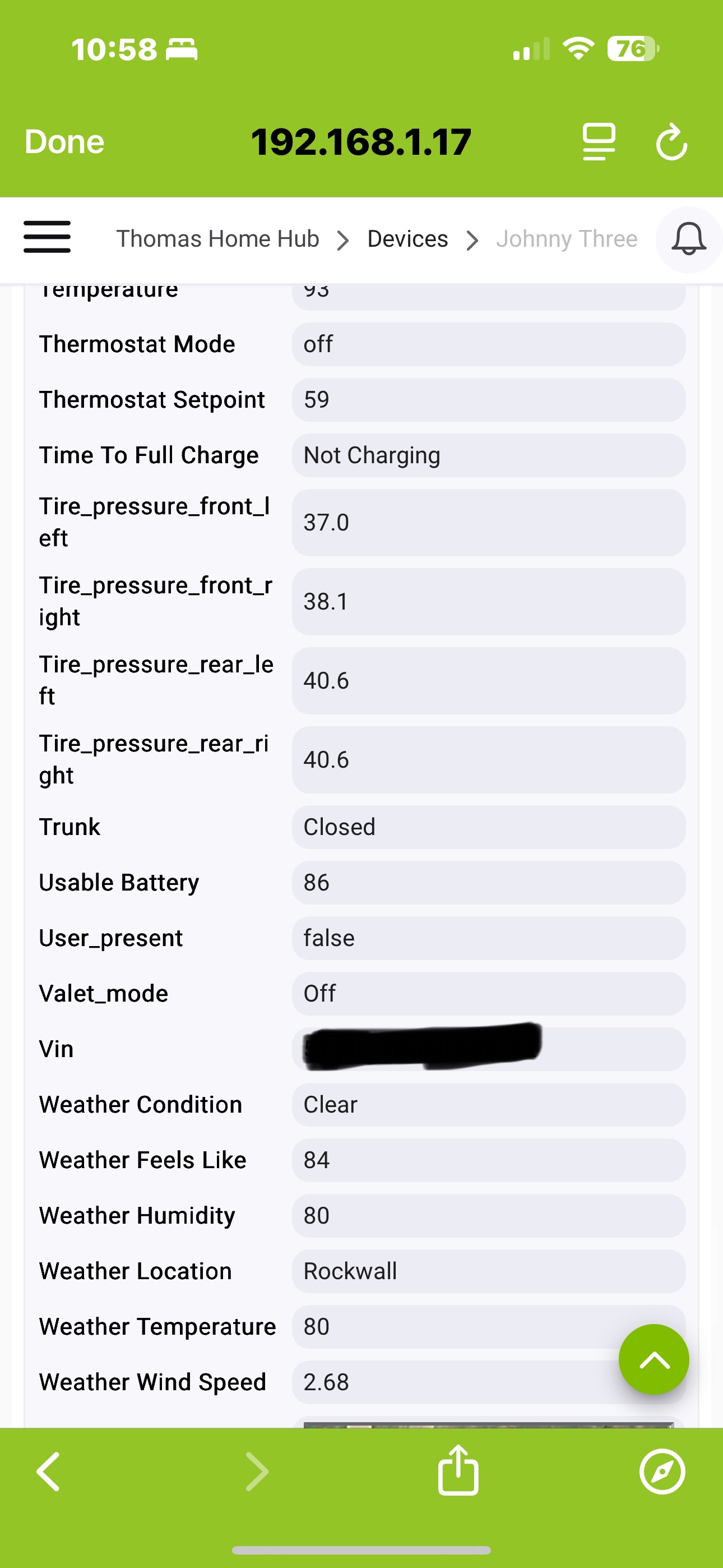Open the notifications bell
The height and width of the screenshot is (1568, 723).
tap(688, 239)
